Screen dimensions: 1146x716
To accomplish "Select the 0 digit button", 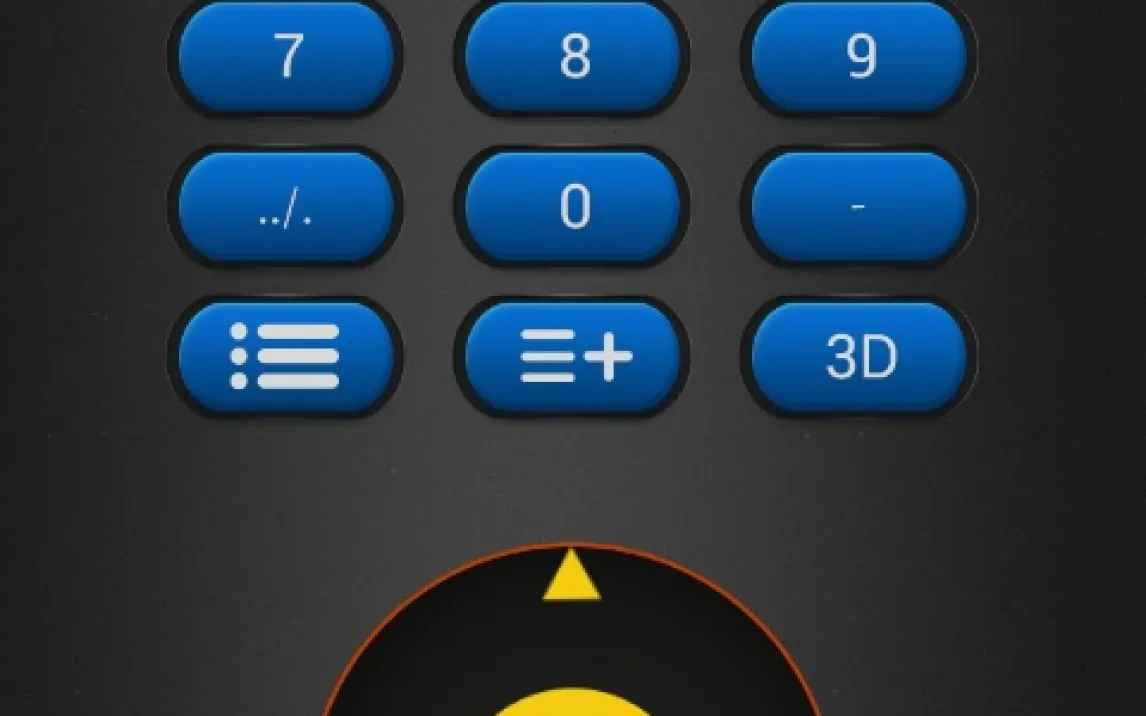I will point(572,207).
